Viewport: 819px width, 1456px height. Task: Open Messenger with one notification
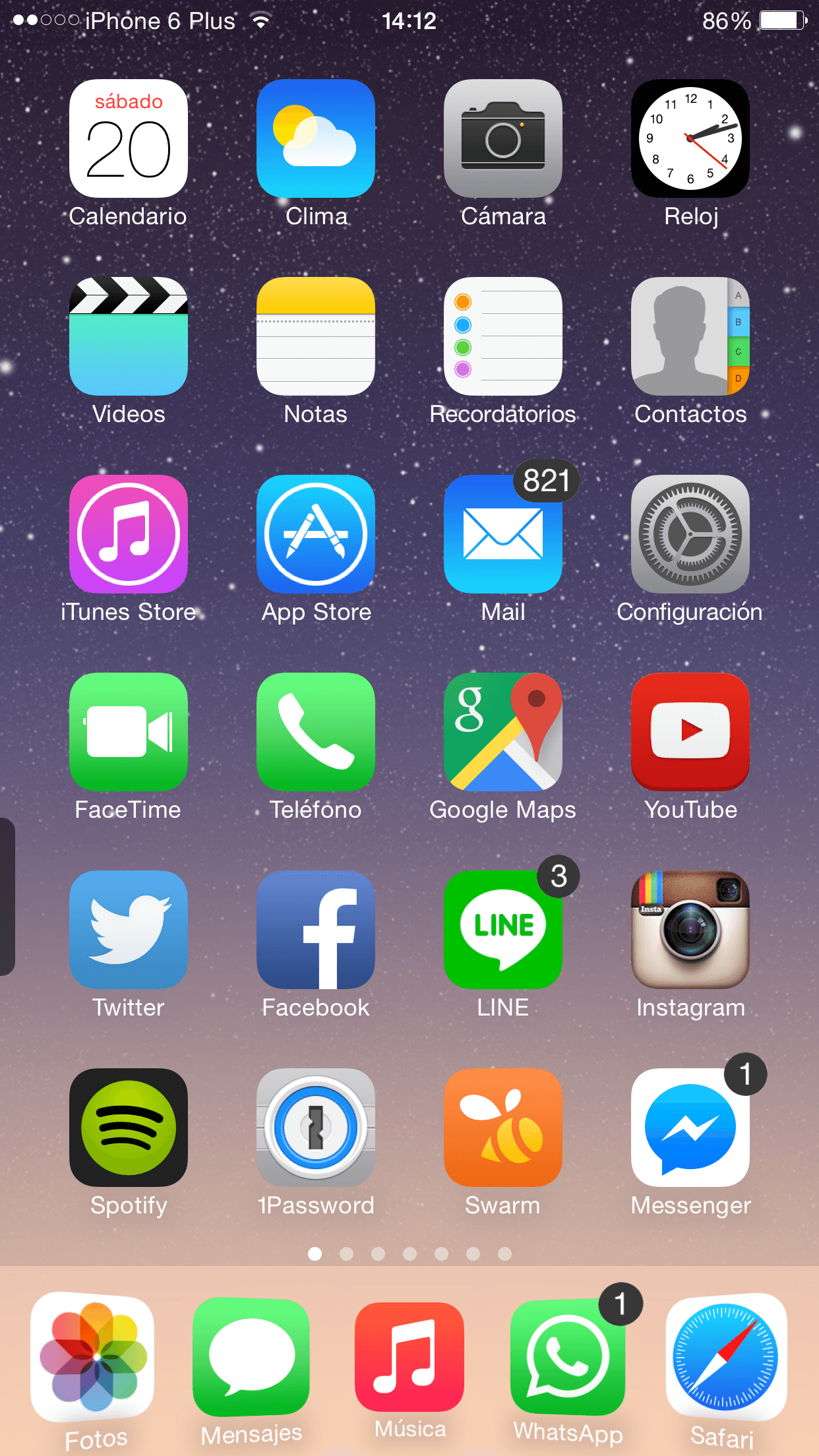pos(690,1128)
